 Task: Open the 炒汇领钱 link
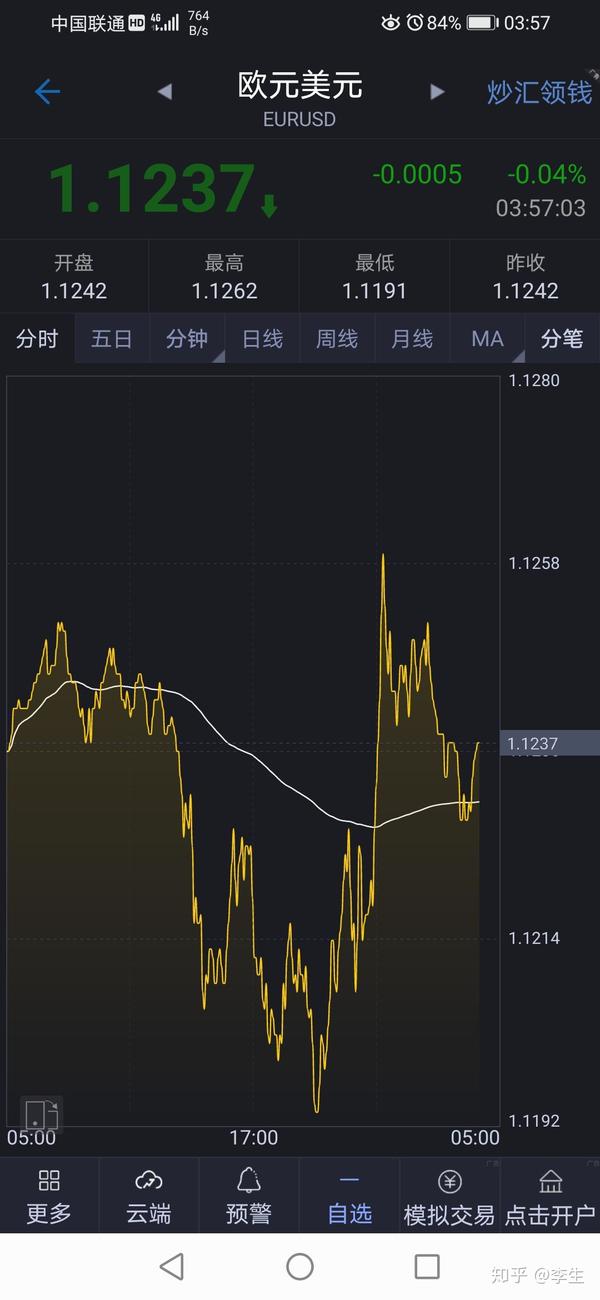click(x=539, y=92)
